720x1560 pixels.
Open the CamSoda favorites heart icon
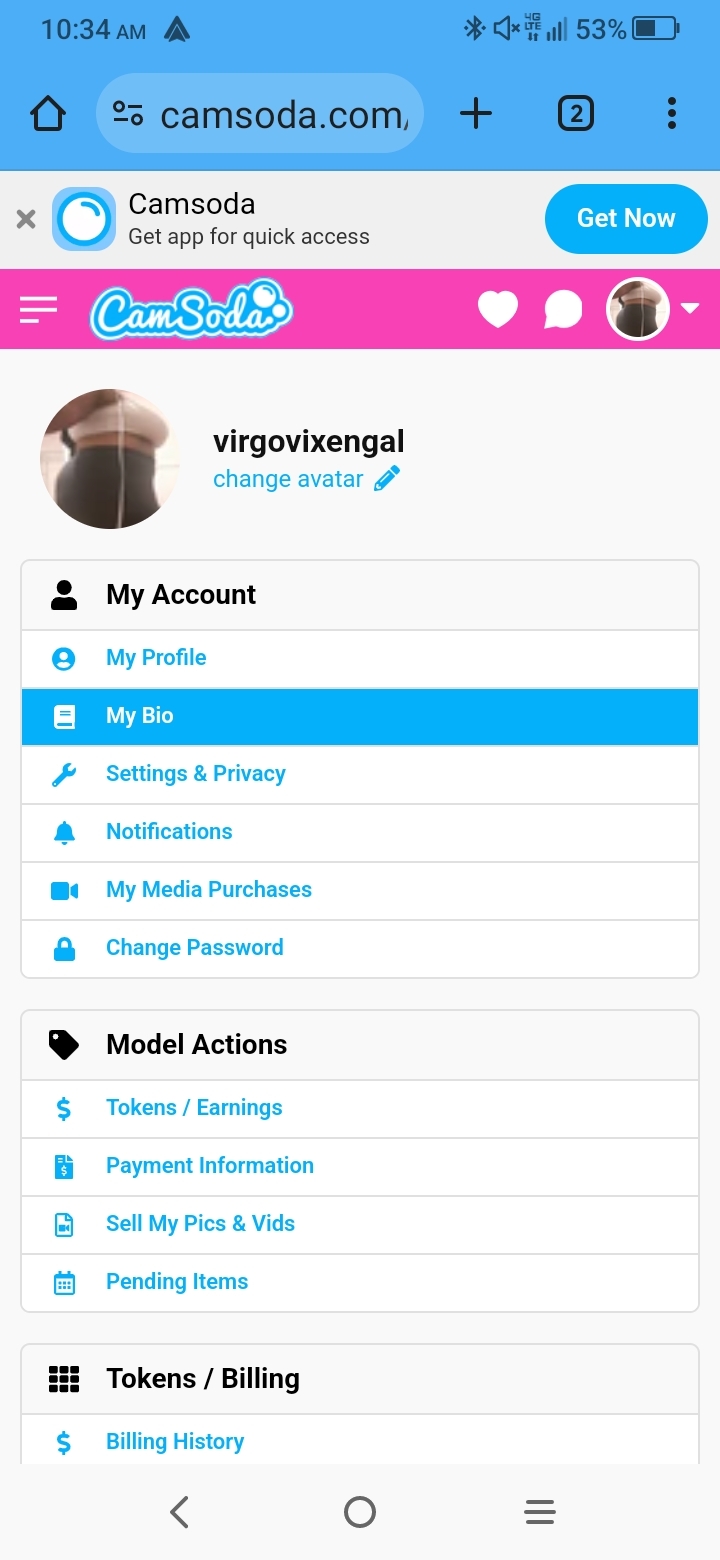(497, 309)
